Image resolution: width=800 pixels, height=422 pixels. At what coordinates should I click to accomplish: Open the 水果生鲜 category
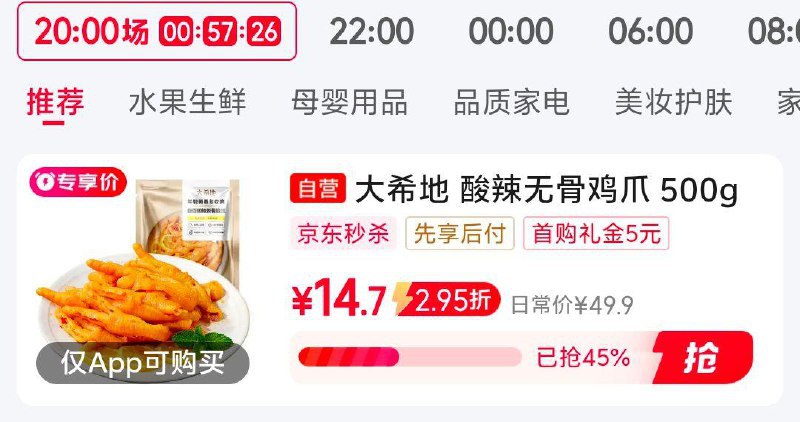[x=187, y=102]
